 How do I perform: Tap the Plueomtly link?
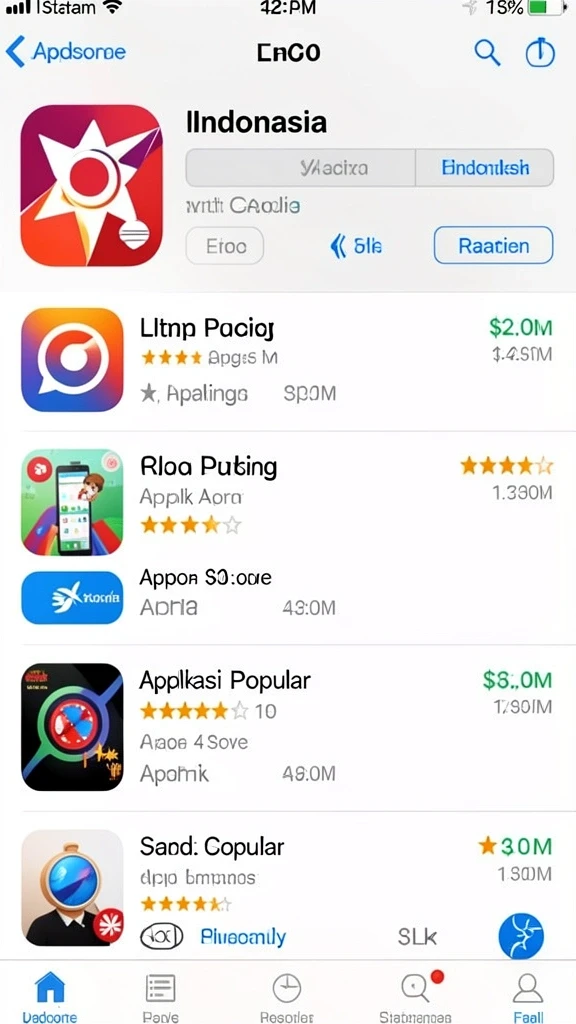[243, 937]
